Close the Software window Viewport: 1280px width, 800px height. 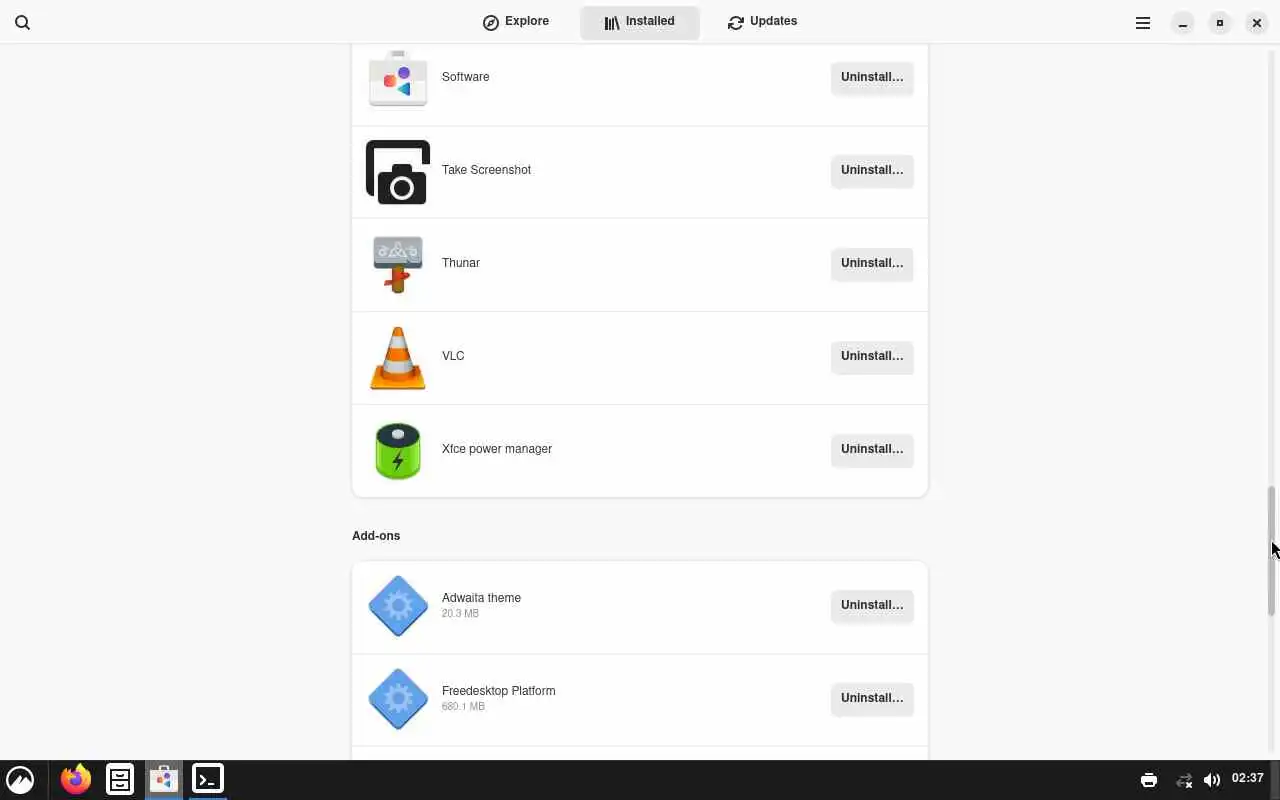pyautogui.click(x=1256, y=23)
